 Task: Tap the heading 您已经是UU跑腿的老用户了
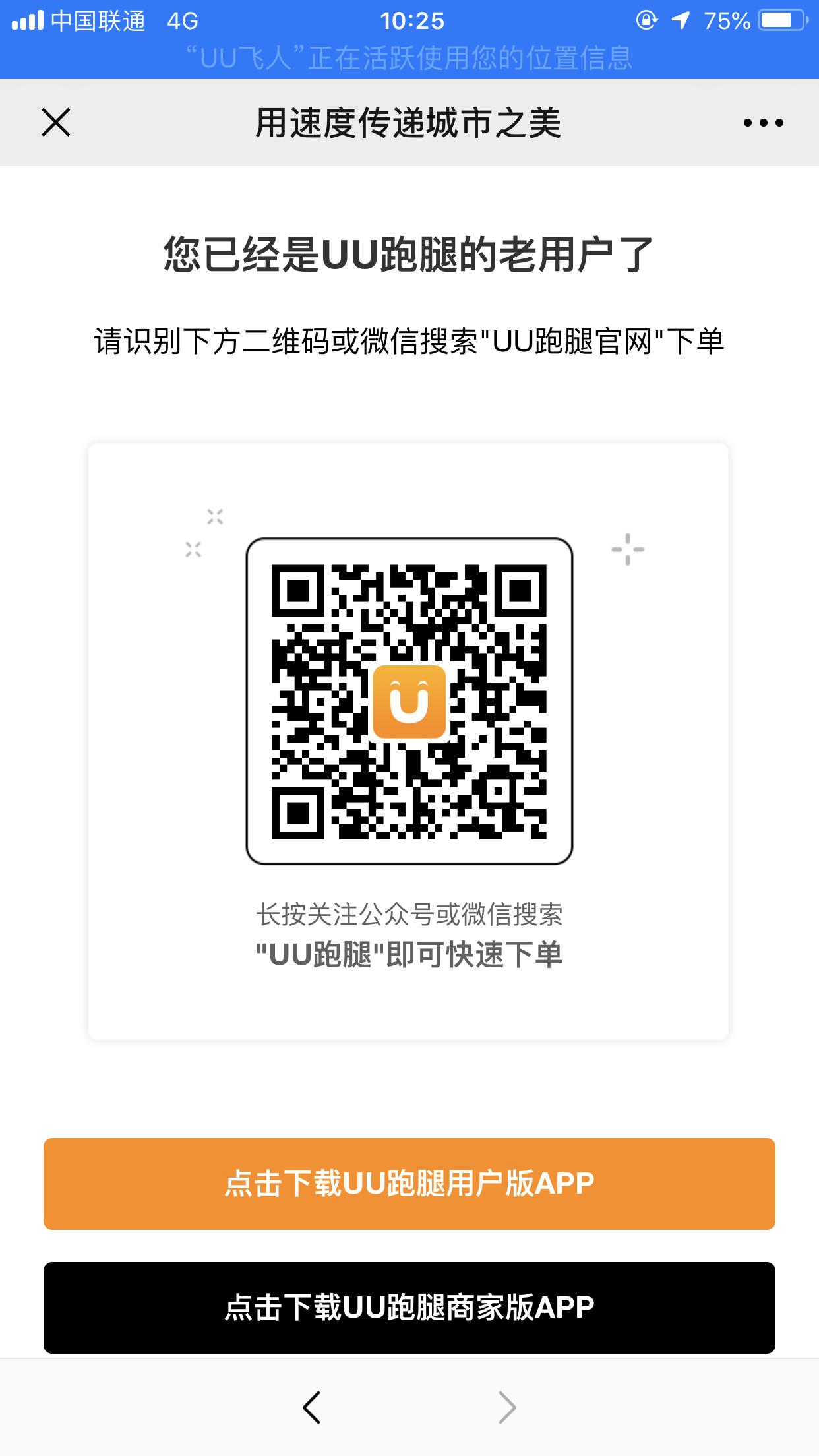(x=409, y=254)
